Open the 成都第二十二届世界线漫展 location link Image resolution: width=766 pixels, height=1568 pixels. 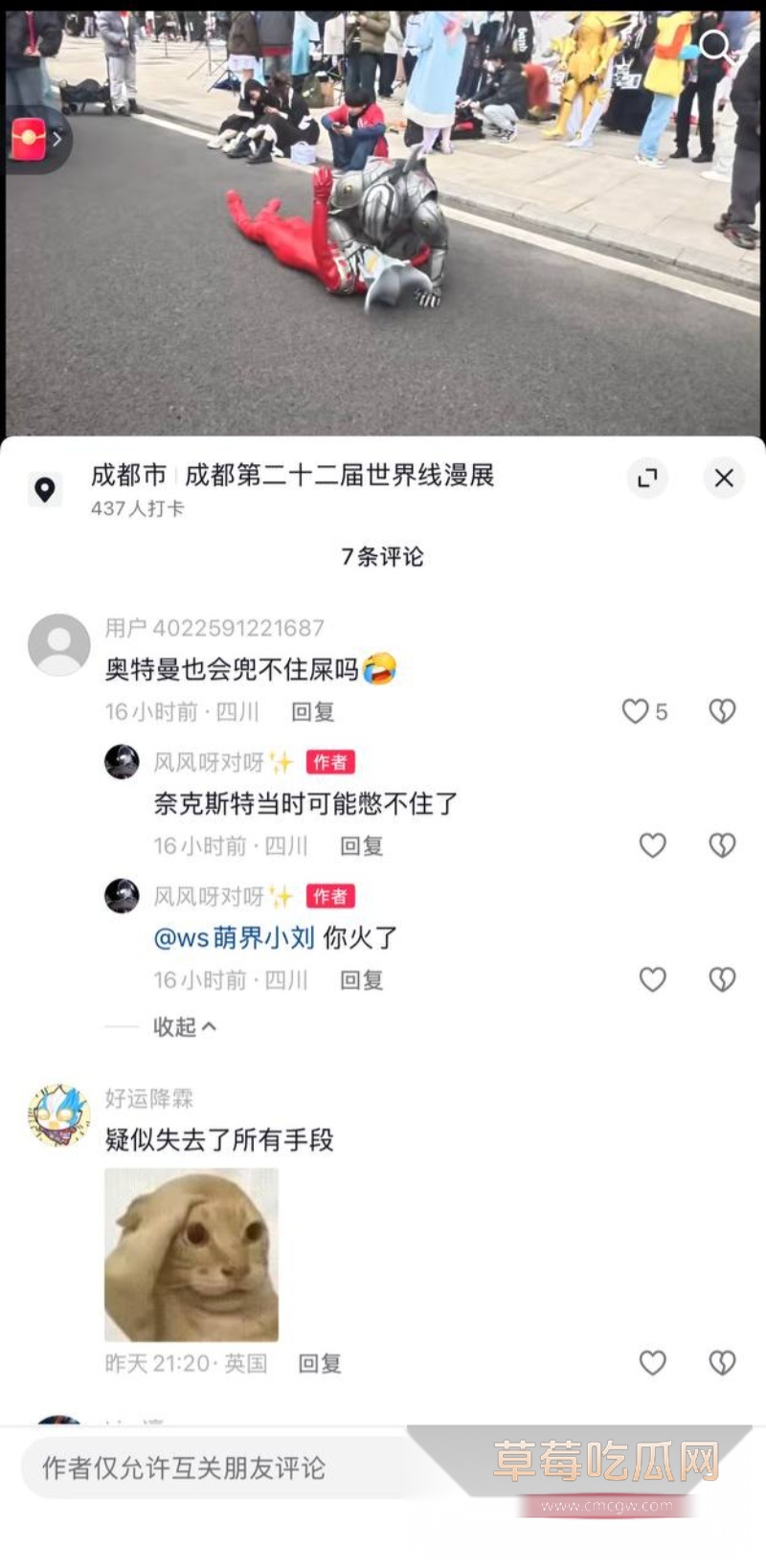pyautogui.click(x=338, y=475)
